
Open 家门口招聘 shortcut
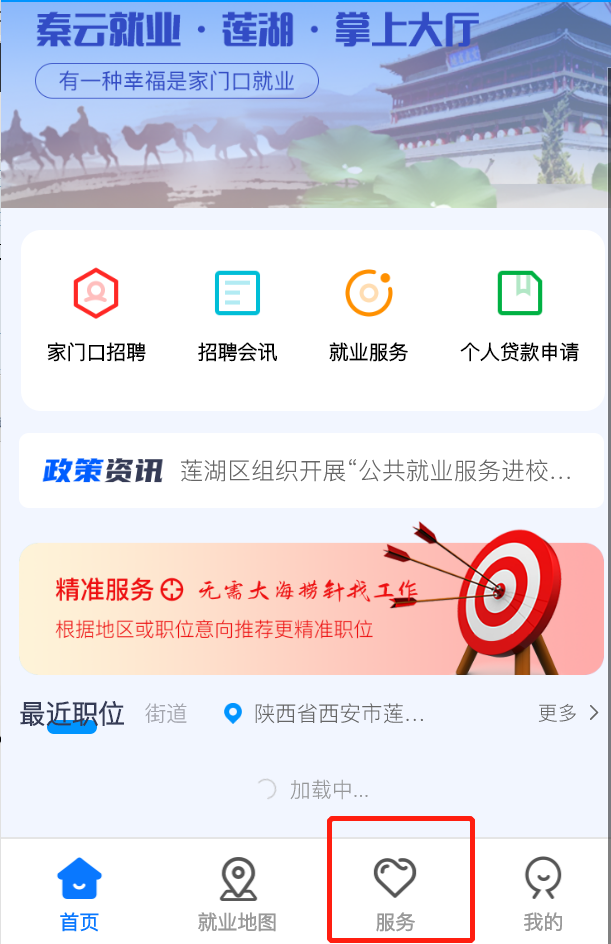pos(96,316)
